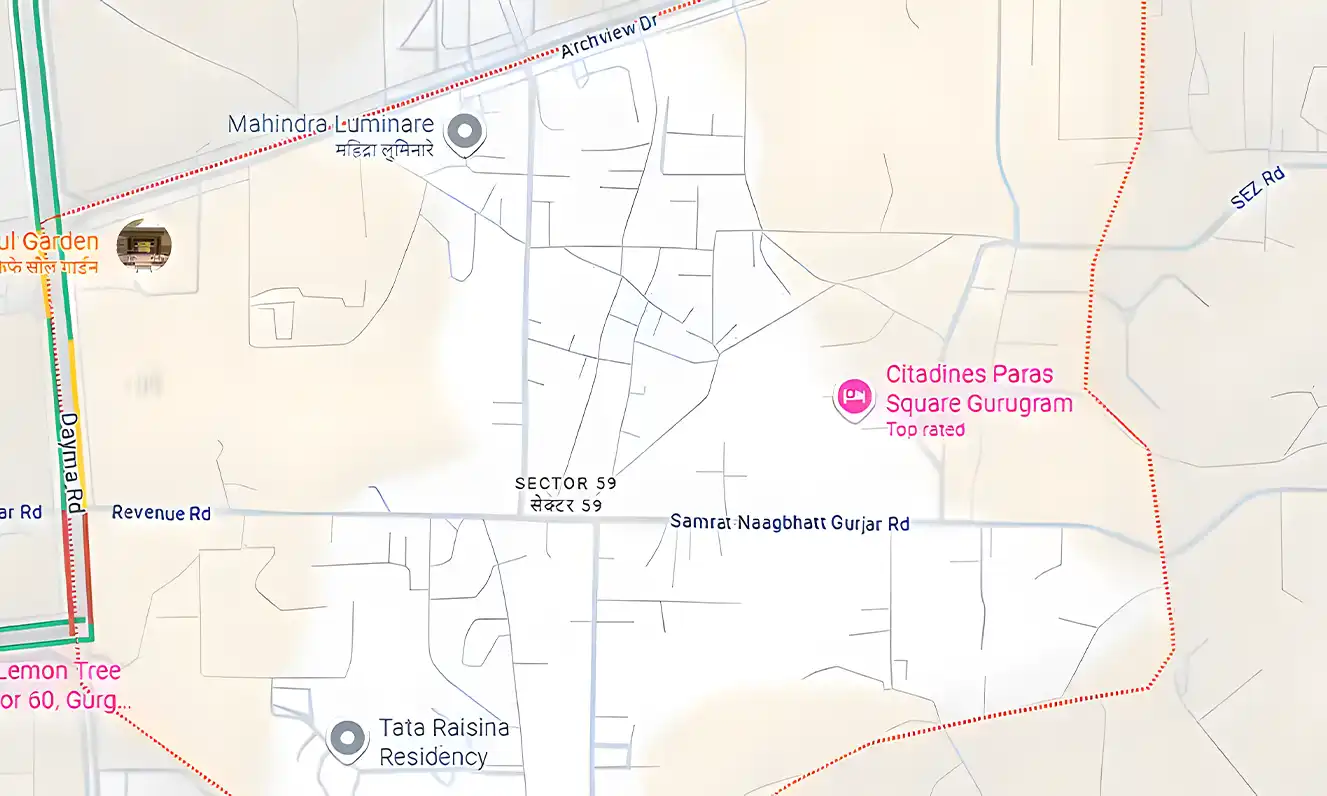Open the Lemon Tree hotel label
The width and height of the screenshot is (1327, 796).
60,672
